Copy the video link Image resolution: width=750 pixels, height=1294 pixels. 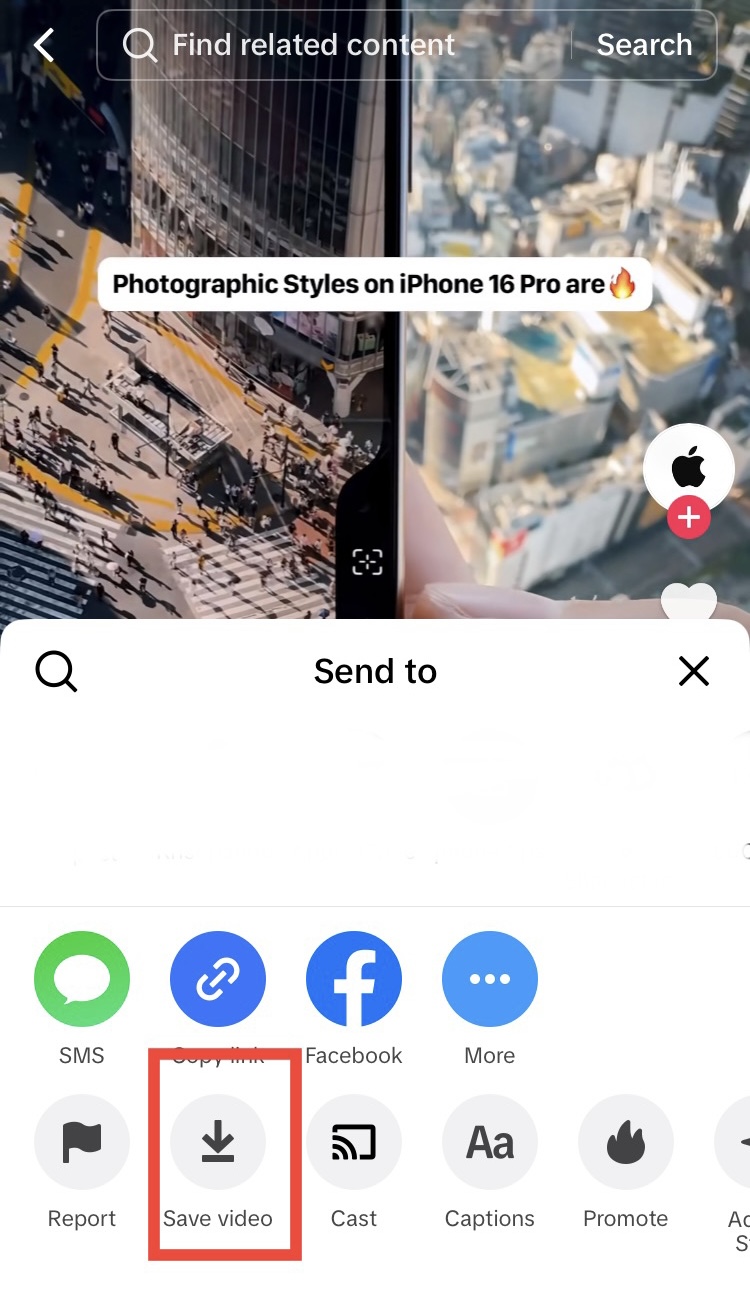[x=218, y=979]
